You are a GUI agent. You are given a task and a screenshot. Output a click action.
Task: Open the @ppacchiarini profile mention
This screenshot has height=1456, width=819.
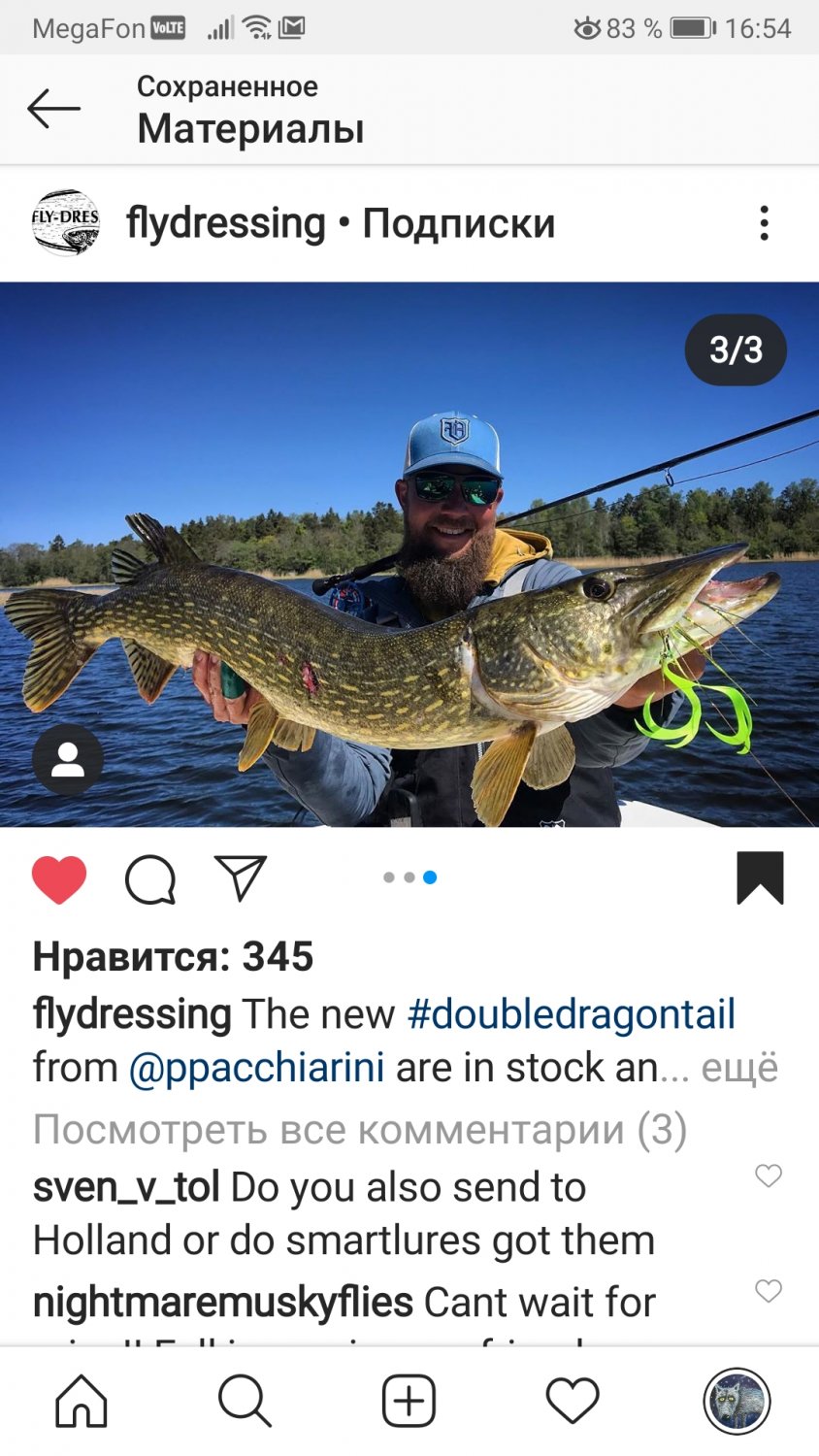click(257, 1068)
